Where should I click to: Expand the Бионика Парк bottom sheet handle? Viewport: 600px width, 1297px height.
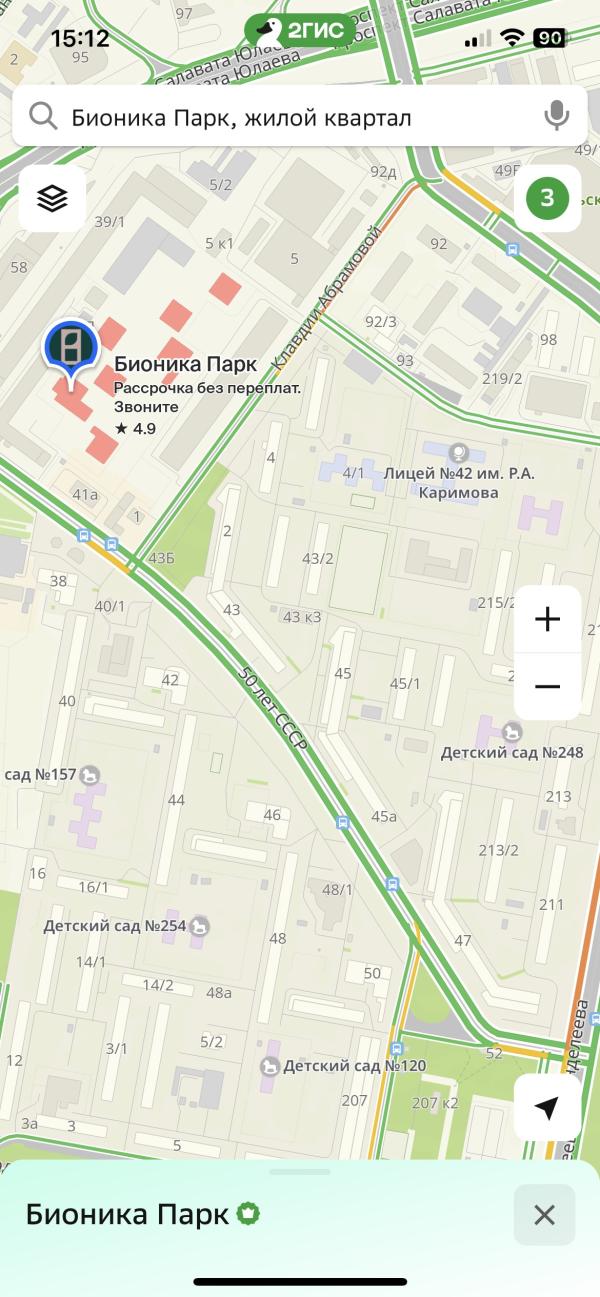click(x=300, y=1172)
